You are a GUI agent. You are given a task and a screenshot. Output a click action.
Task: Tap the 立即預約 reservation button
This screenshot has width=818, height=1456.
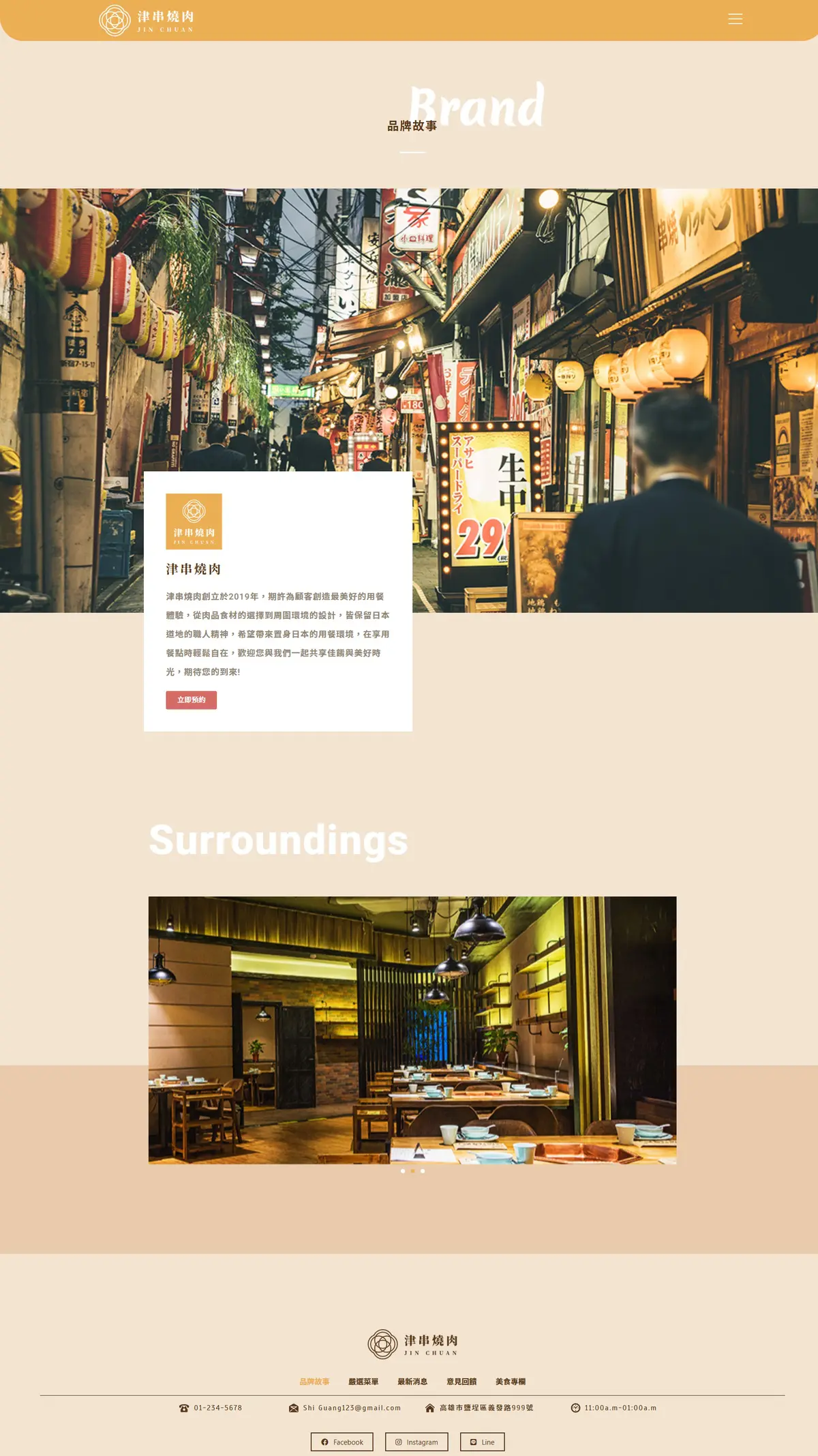coord(191,700)
